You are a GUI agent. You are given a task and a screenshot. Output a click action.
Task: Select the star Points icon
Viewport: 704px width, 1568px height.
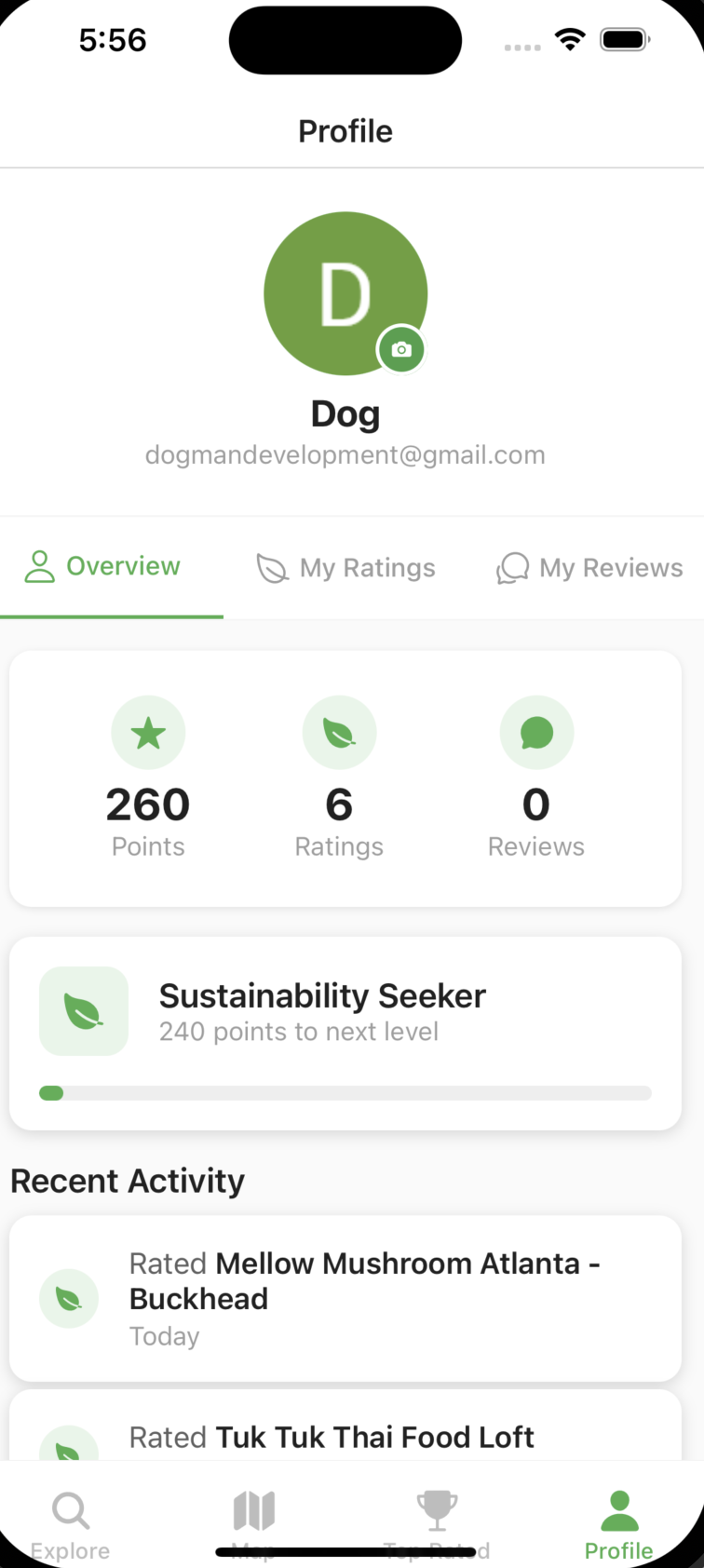click(148, 732)
